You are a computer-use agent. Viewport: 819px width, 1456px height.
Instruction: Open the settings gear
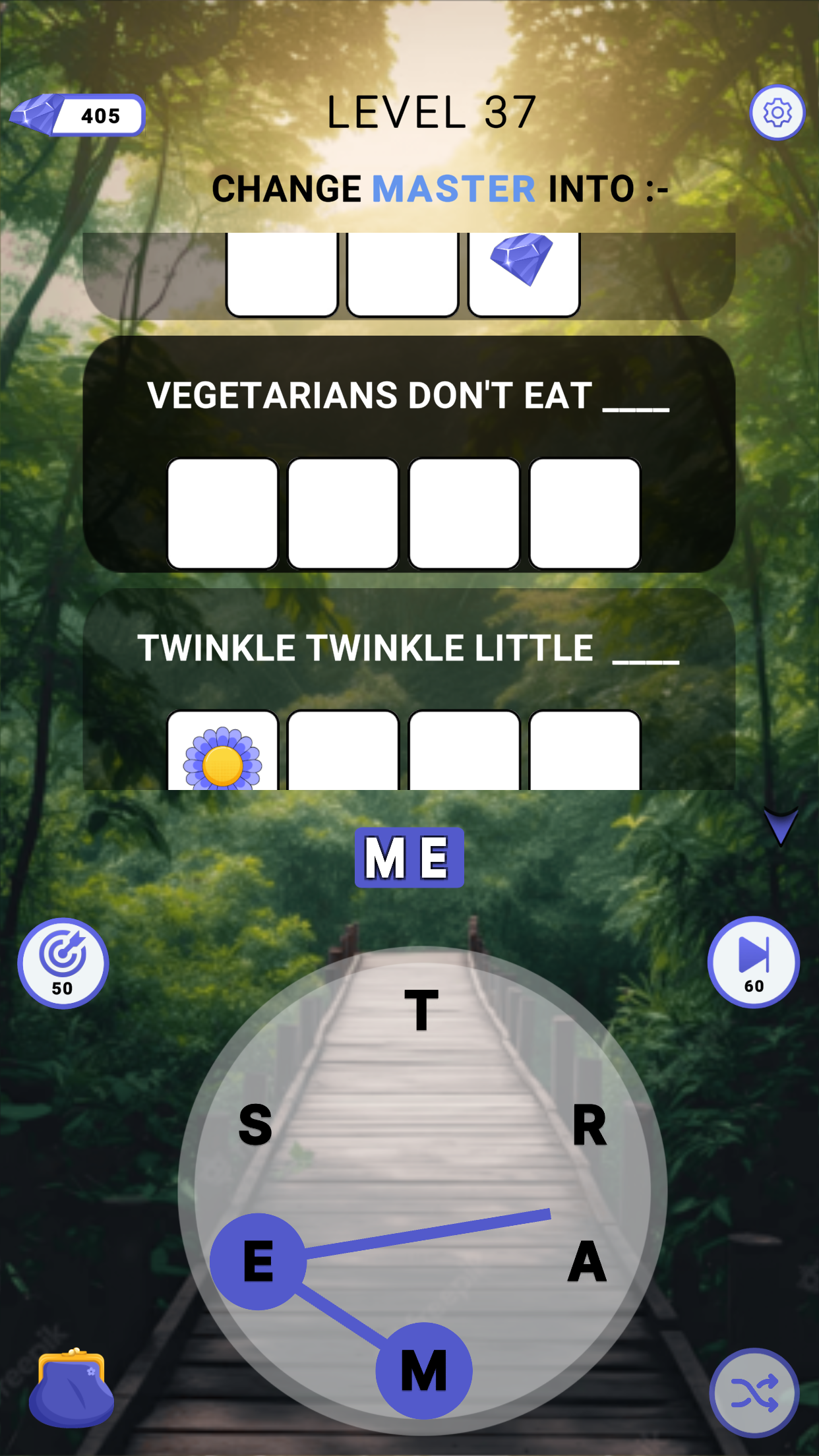coord(777,113)
